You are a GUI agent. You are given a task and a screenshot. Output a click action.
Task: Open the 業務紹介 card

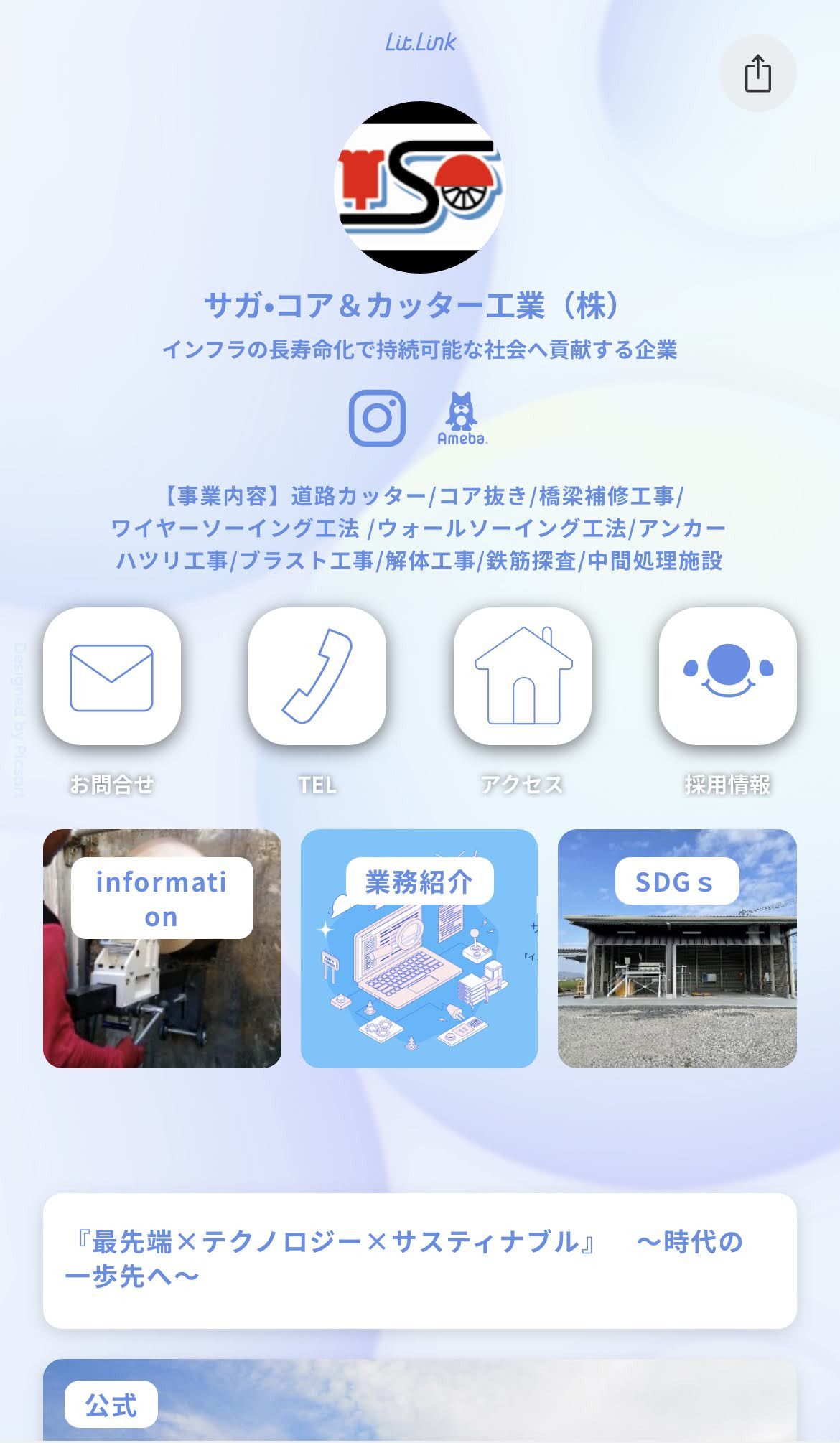point(419,948)
